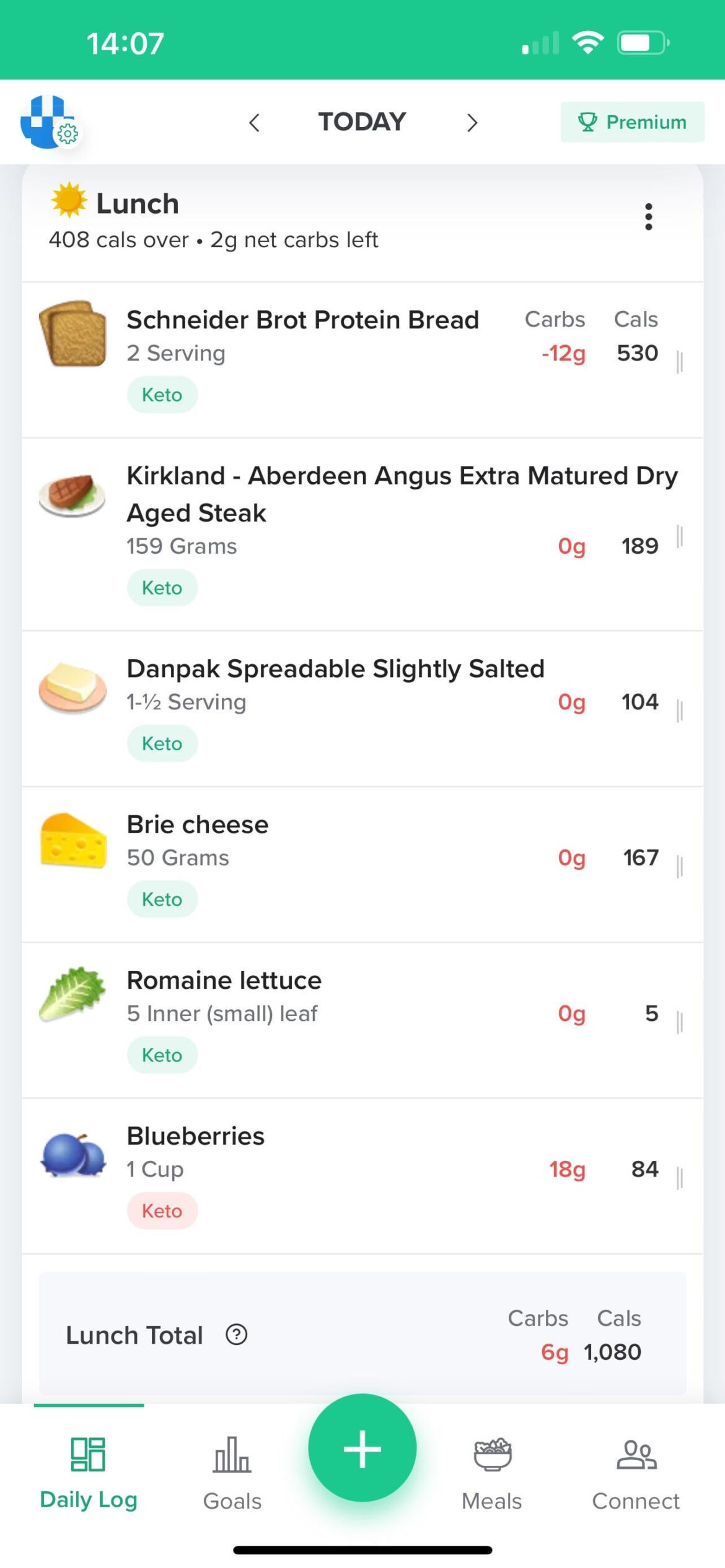Tap the steak icon for the Kirkland entry
Image resolution: width=725 pixels, height=1568 pixels.
(x=72, y=496)
